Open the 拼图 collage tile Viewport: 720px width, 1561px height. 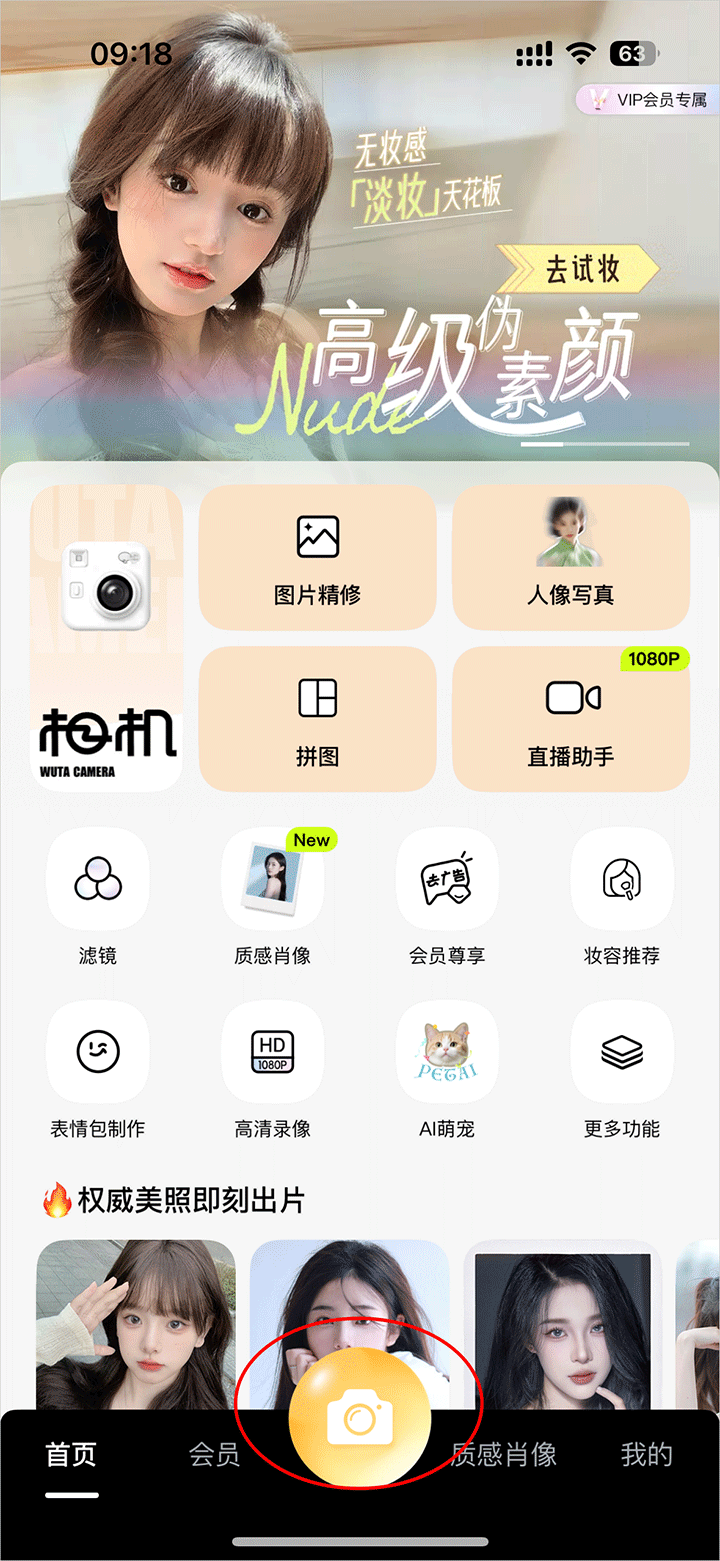click(x=318, y=718)
